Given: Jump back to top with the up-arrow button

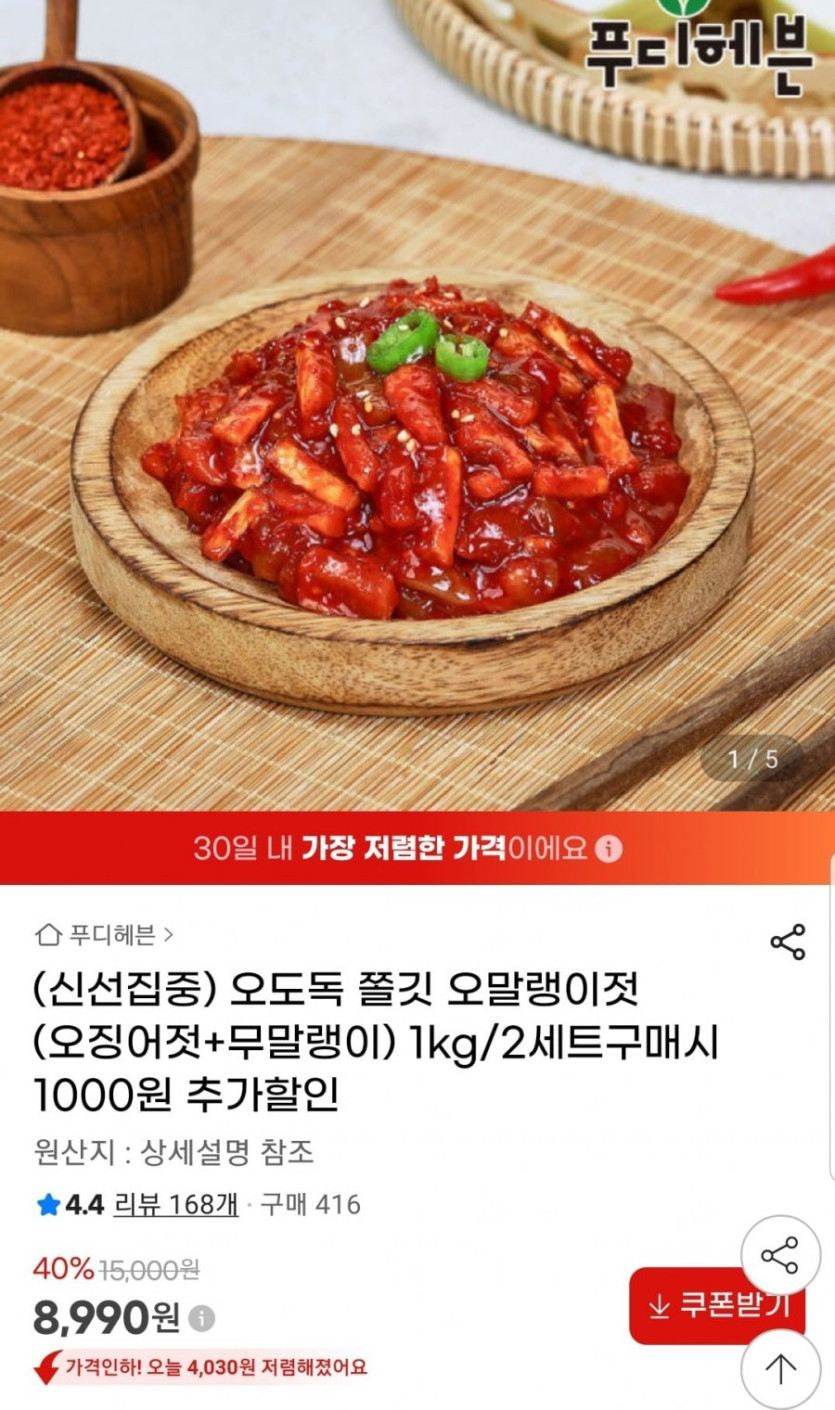Looking at the screenshot, I should click(780, 1368).
